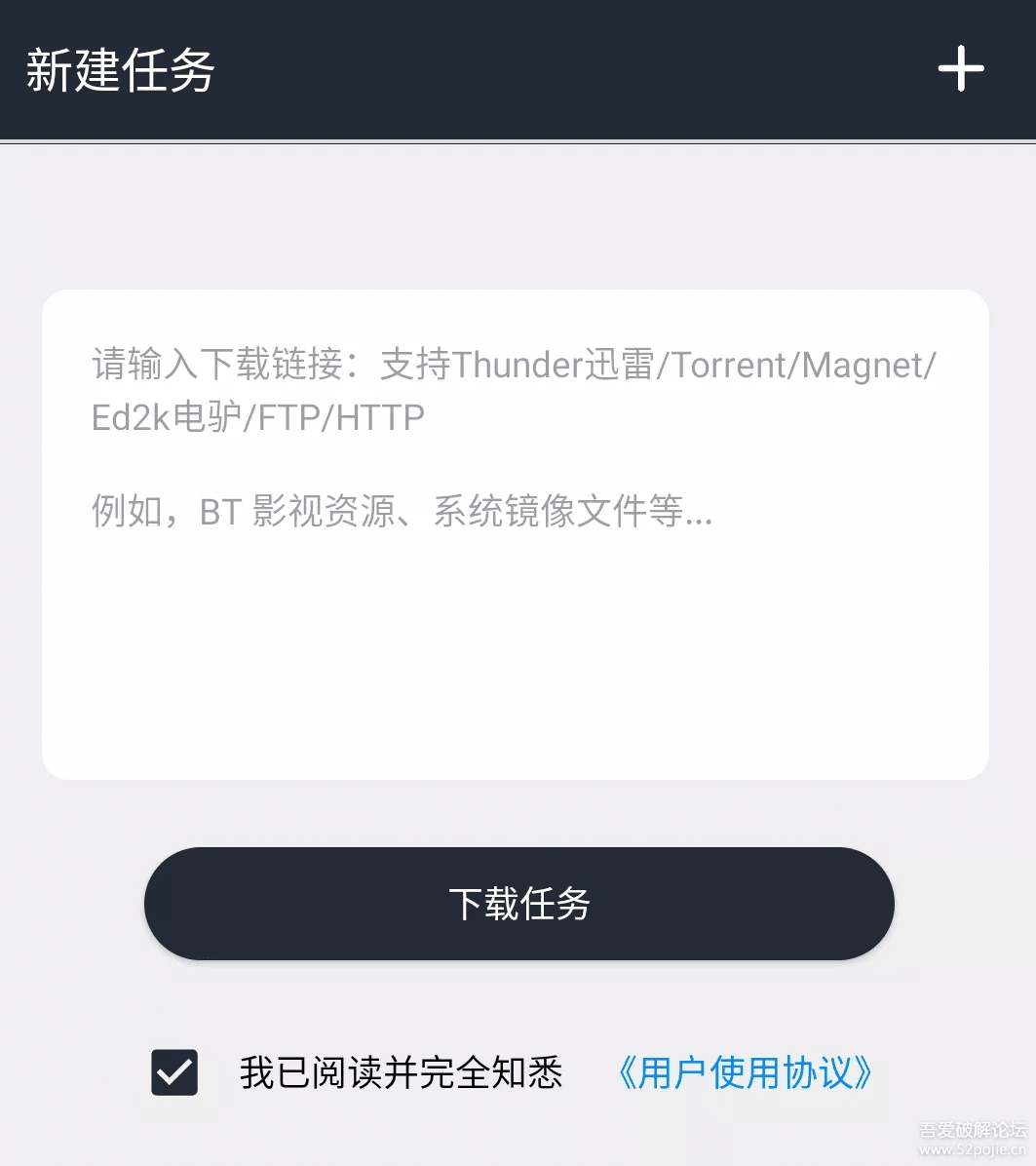1036x1166 pixels.
Task: Focus the download link input field
Action: [515, 534]
